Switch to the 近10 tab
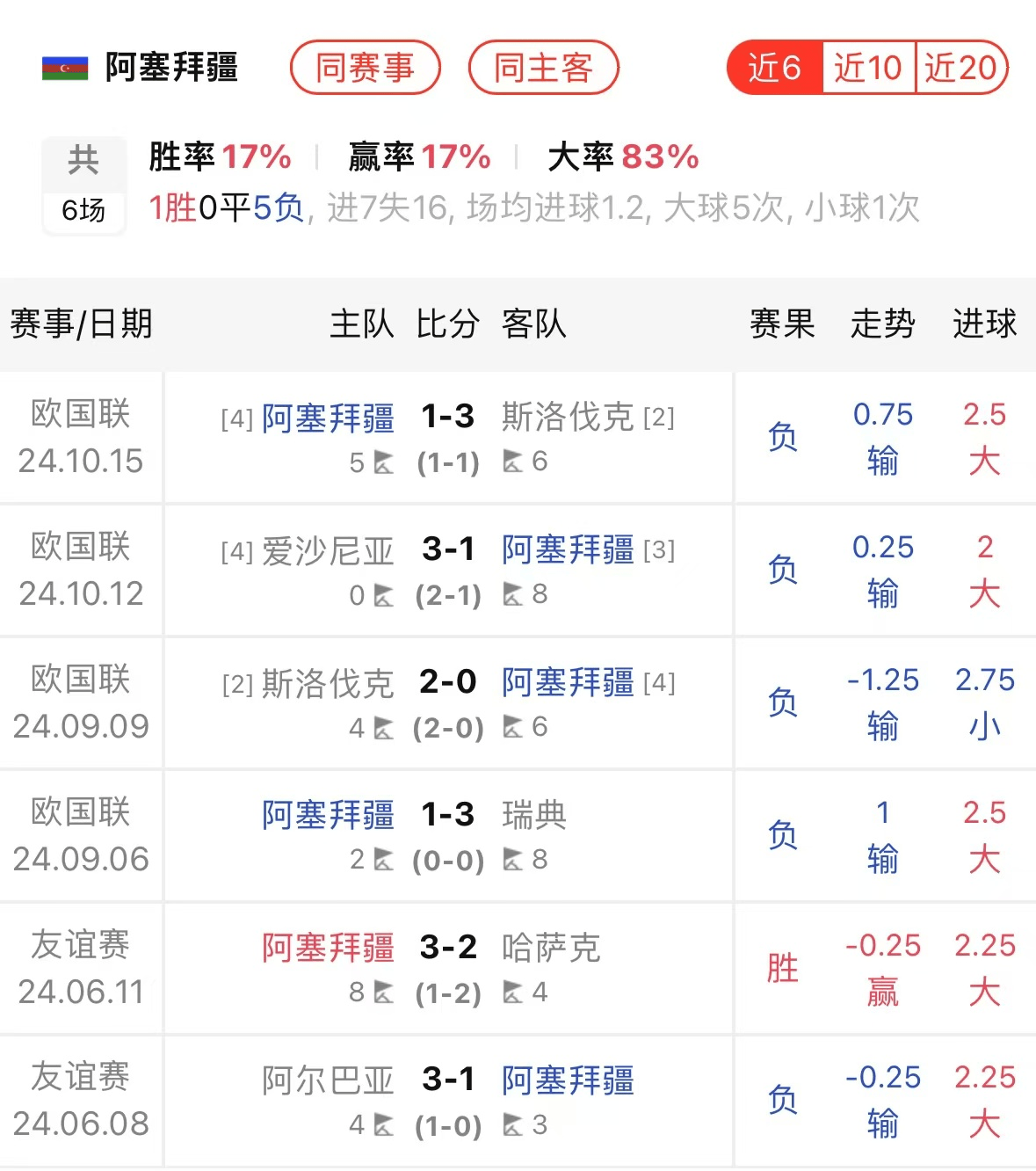This screenshot has width=1036, height=1171. point(868,67)
